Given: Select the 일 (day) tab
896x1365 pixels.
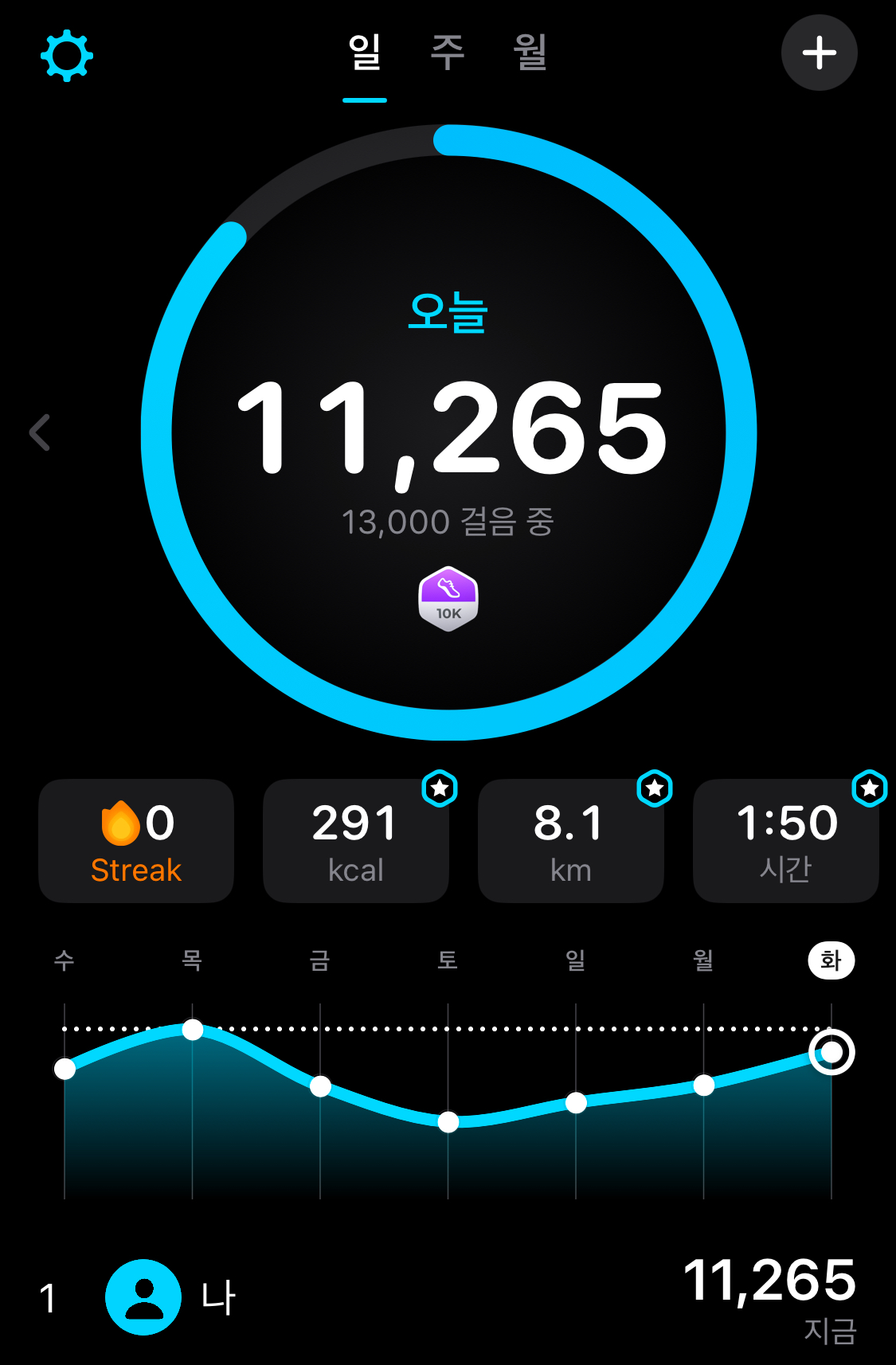Looking at the screenshot, I should tap(365, 53).
